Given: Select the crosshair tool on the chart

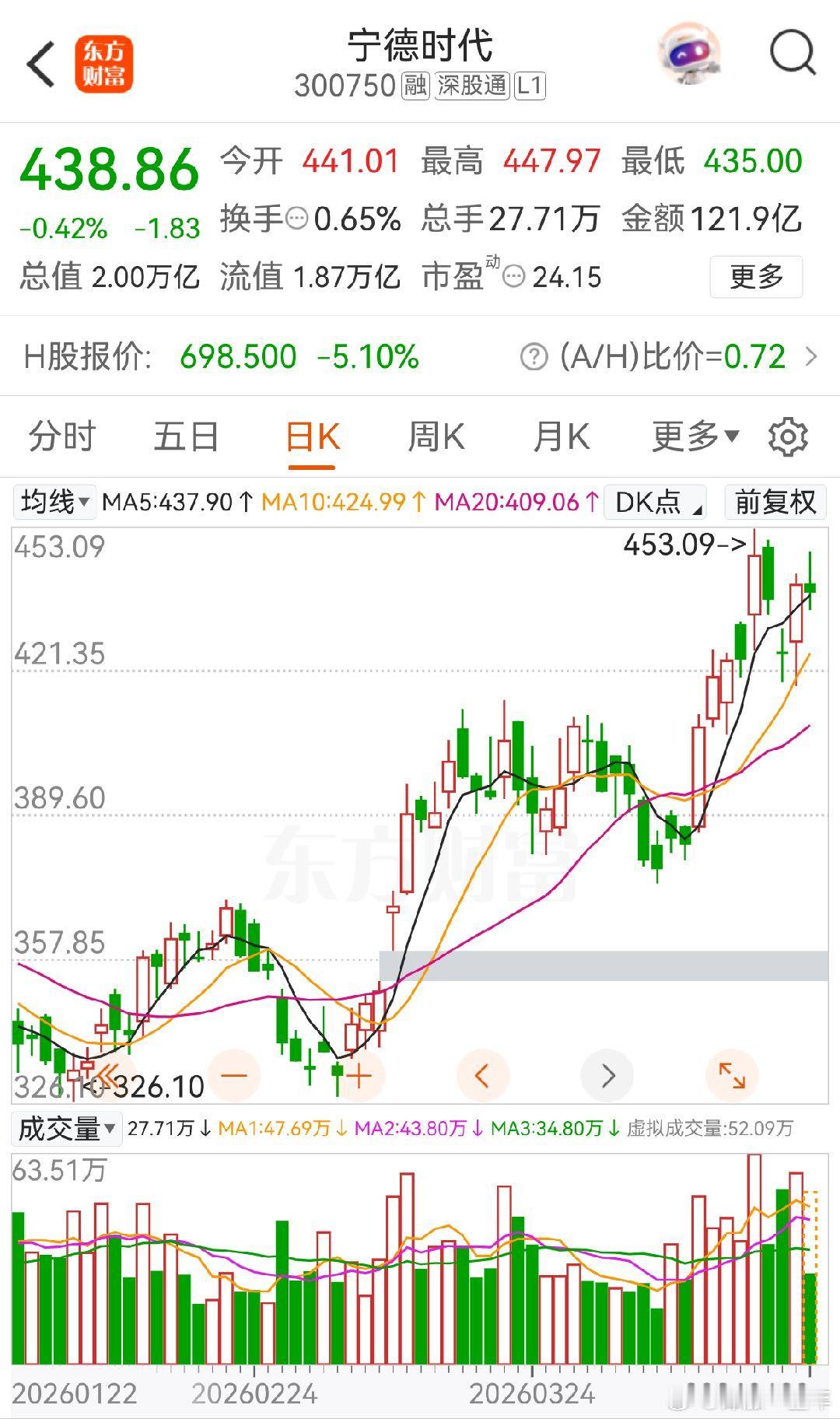Looking at the screenshot, I should pos(359,1074).
